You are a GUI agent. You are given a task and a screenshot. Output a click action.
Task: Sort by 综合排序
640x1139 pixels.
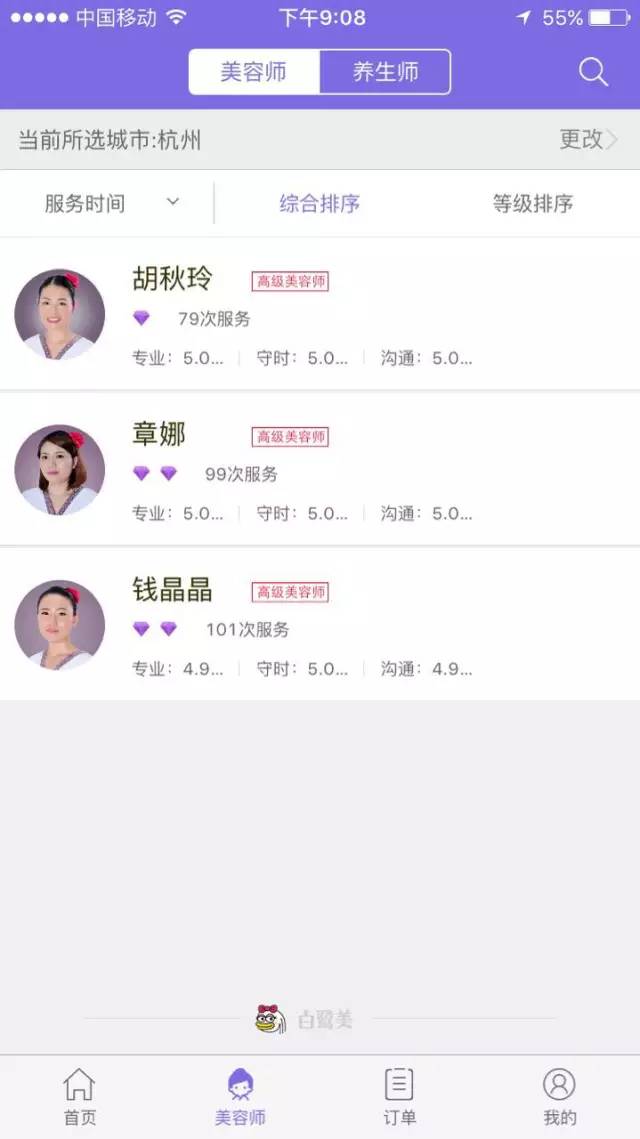pyautogui.click(x=320, y=203)
